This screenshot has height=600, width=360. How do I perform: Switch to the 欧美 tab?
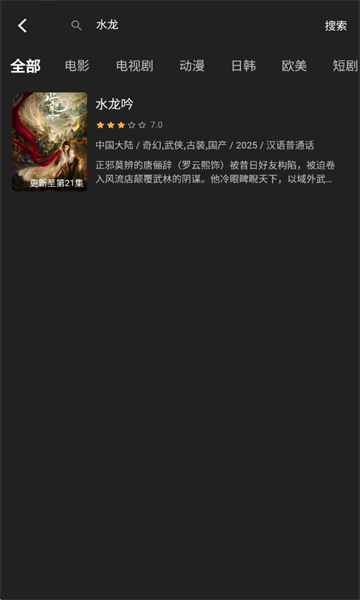(294, 66)
